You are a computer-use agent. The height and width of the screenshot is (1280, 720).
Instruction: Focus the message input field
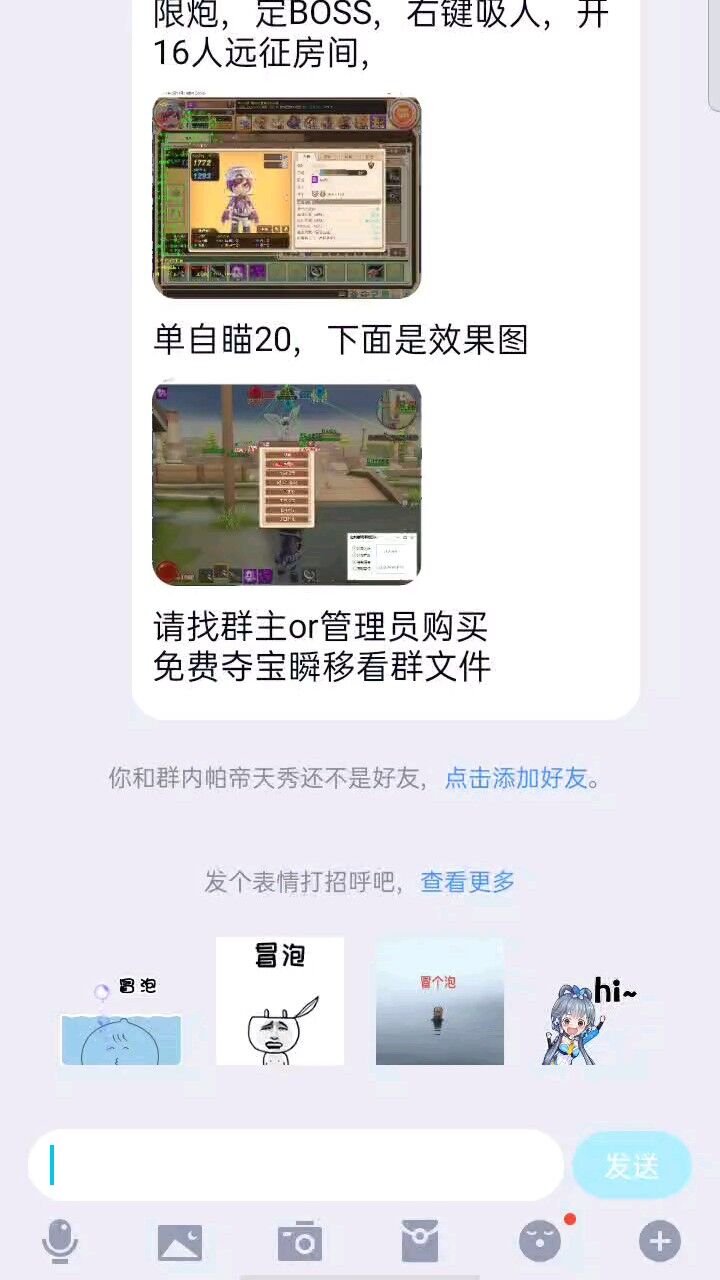[296, 1165]
